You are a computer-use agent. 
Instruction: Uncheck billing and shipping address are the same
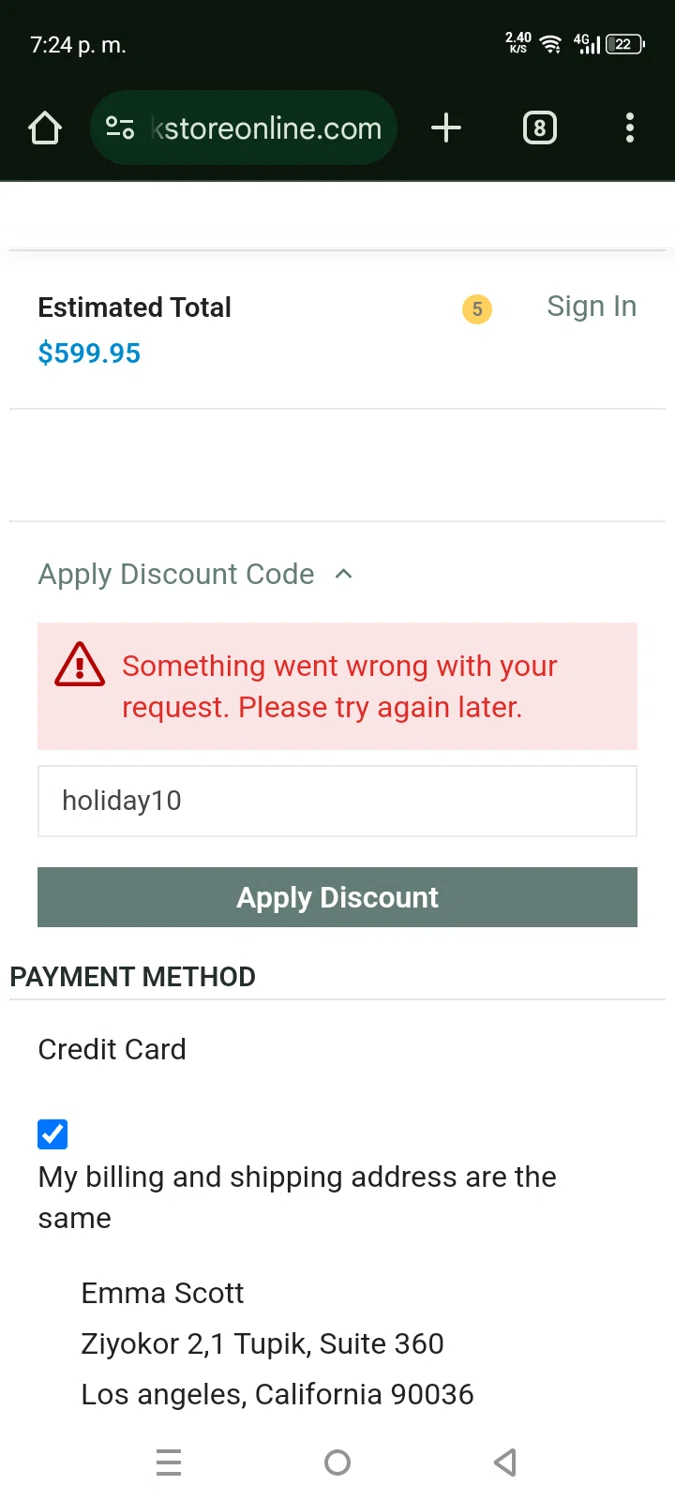[x=53, y=1134]
